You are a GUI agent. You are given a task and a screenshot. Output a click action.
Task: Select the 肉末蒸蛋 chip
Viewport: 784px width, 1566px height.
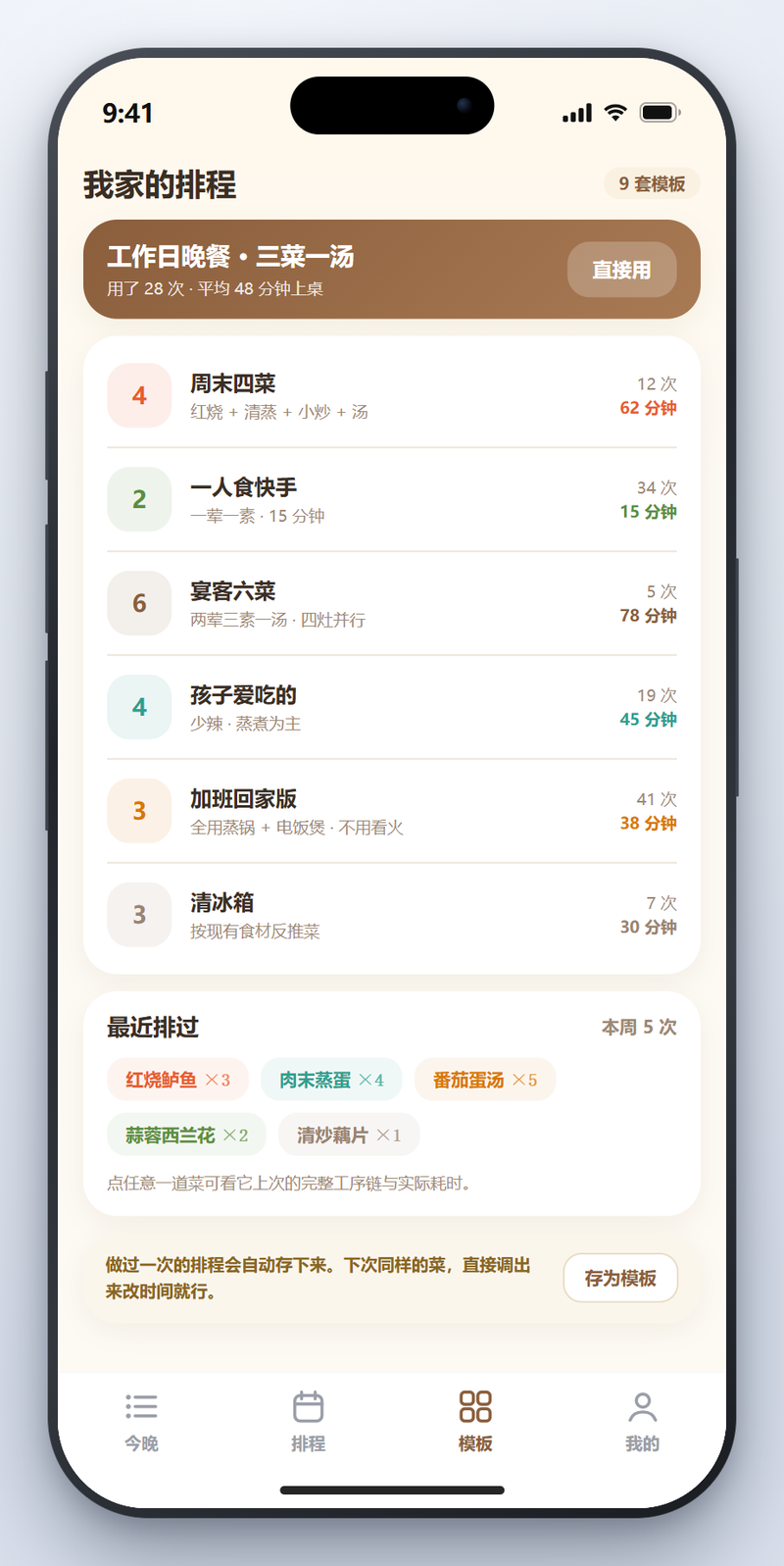(331, 1080)
